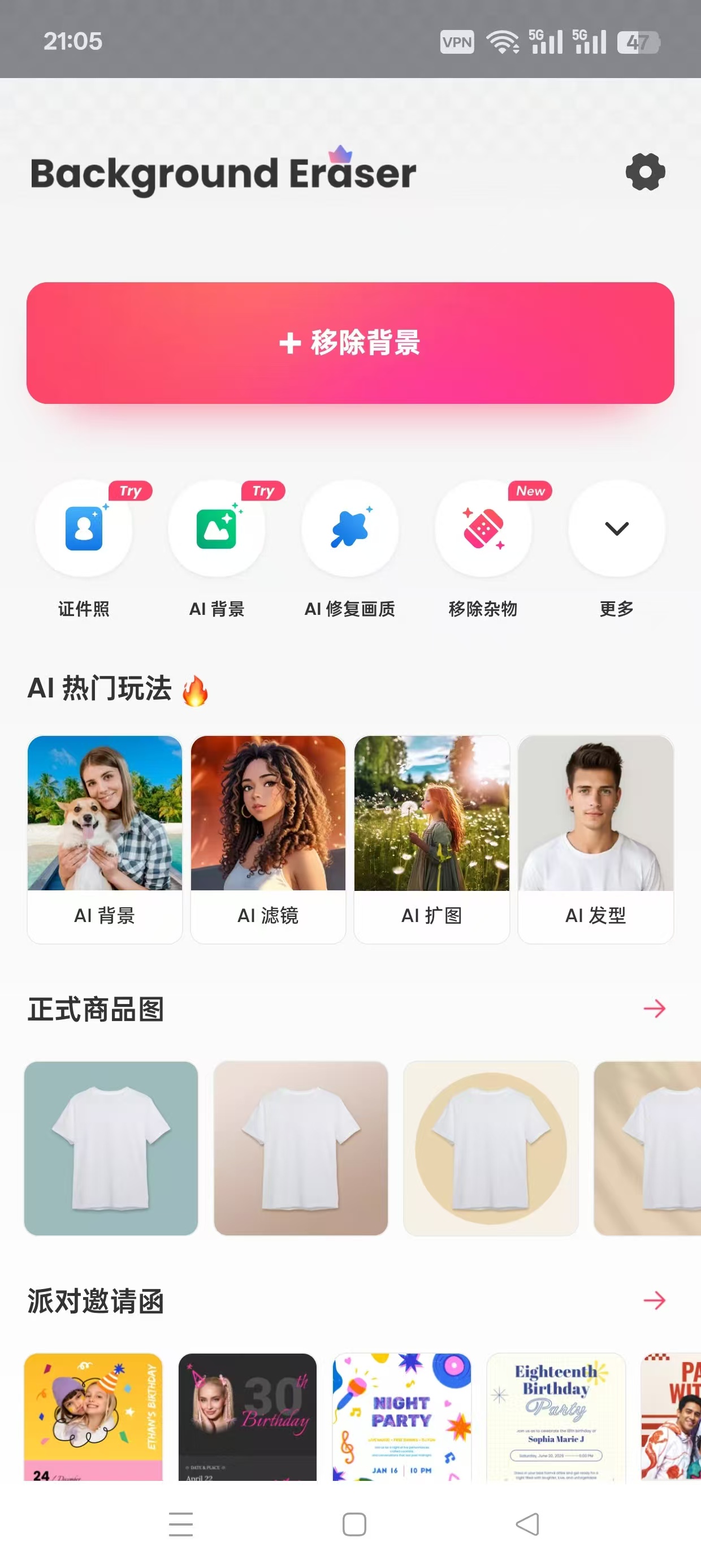
Task: Open the 移除杂物 tool
Action: (x=483, y=528)
